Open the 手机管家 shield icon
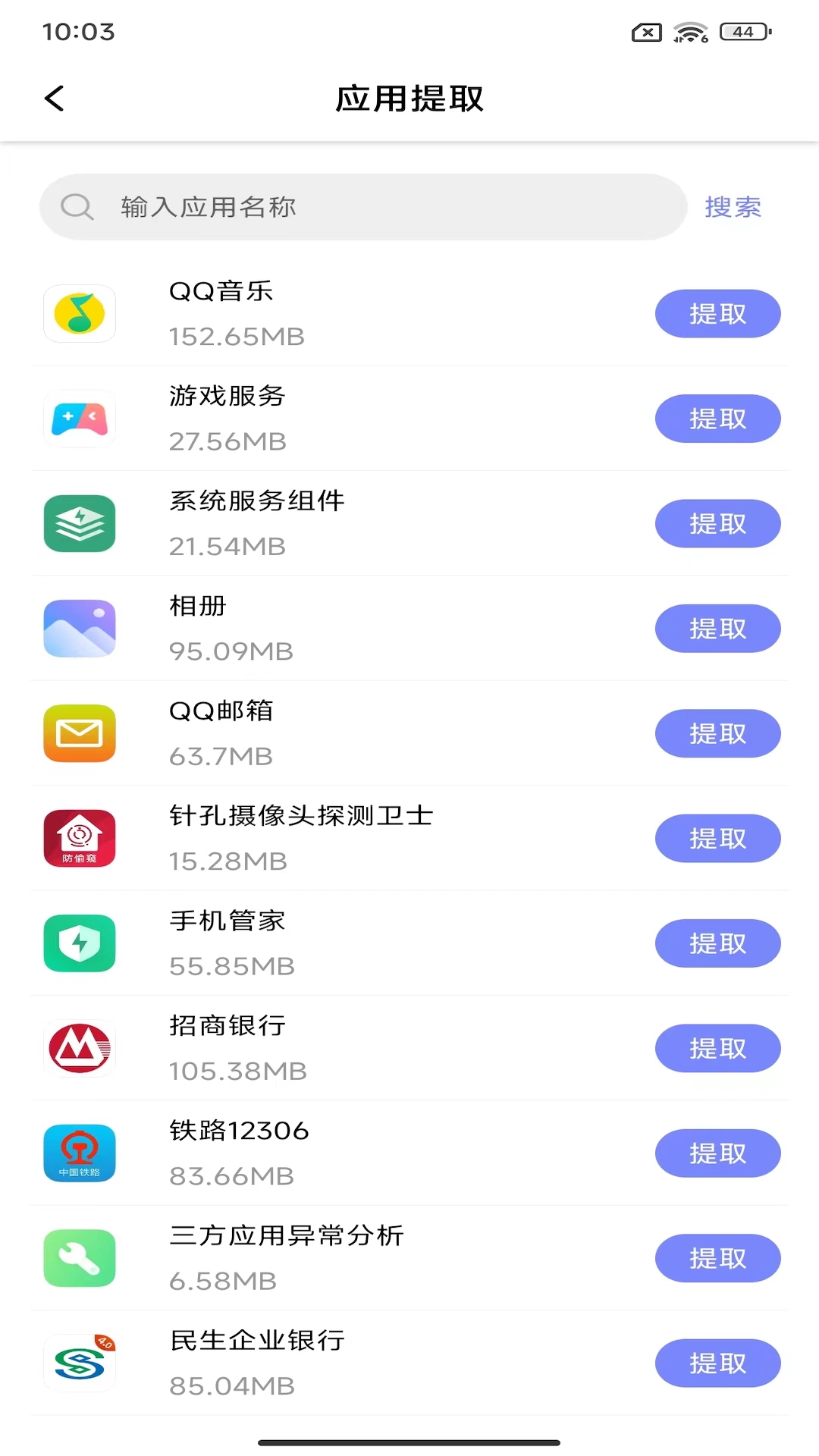The width and height of the screenshot is (819, 1456). (x=79, y=943)
